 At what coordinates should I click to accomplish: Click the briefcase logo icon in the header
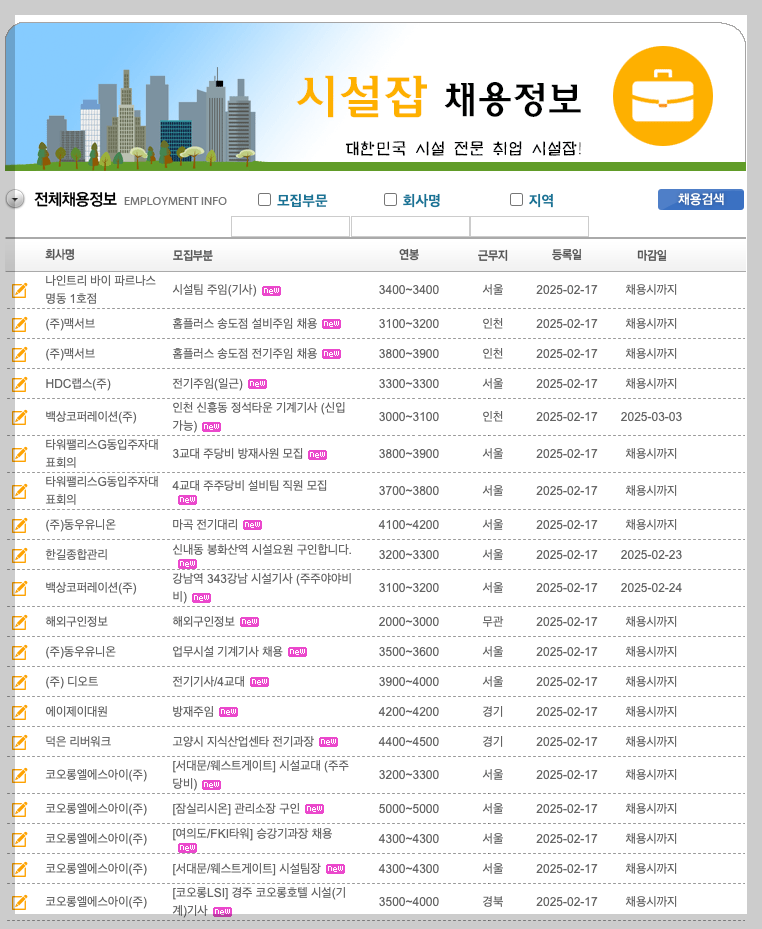point(662,94)
